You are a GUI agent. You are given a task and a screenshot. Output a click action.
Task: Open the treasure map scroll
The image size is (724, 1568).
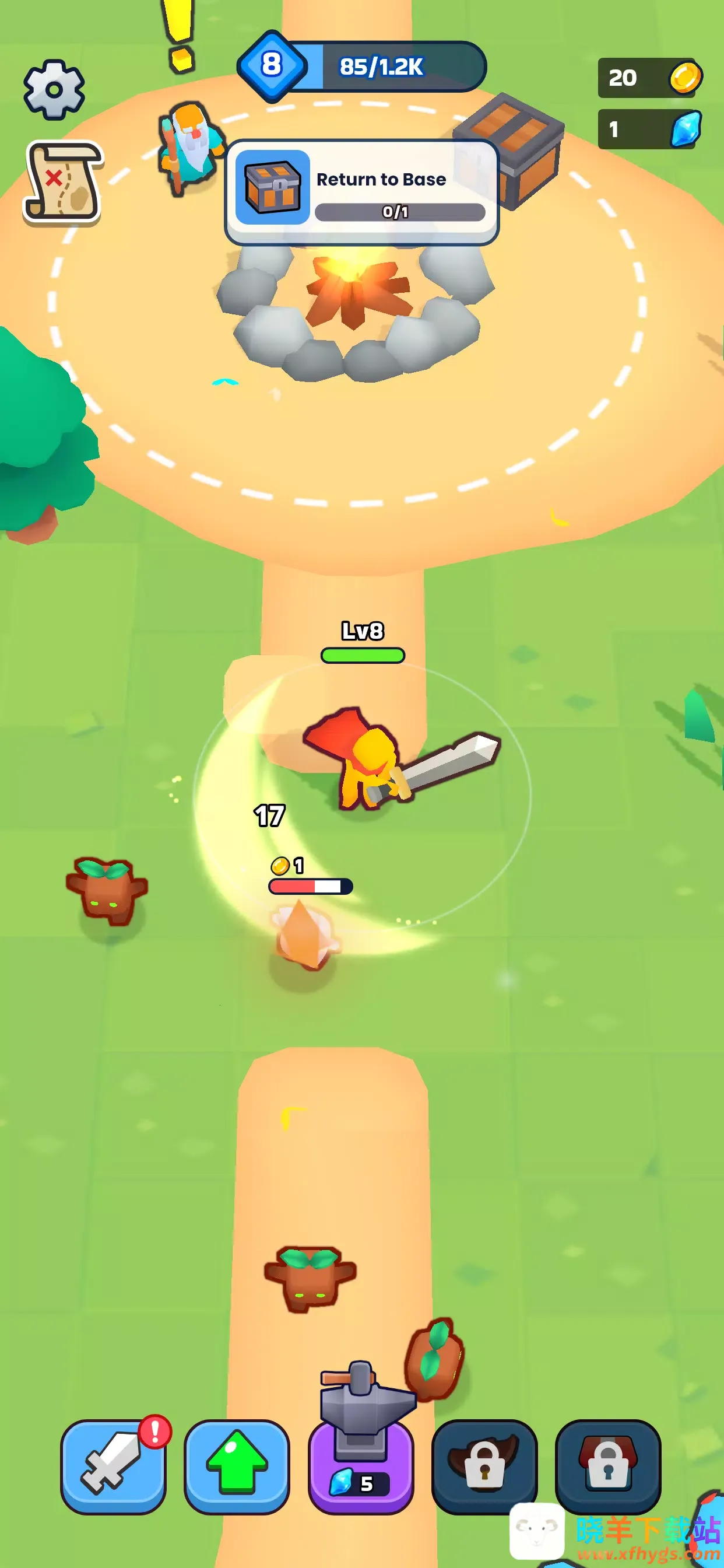[x=63, y=182]
